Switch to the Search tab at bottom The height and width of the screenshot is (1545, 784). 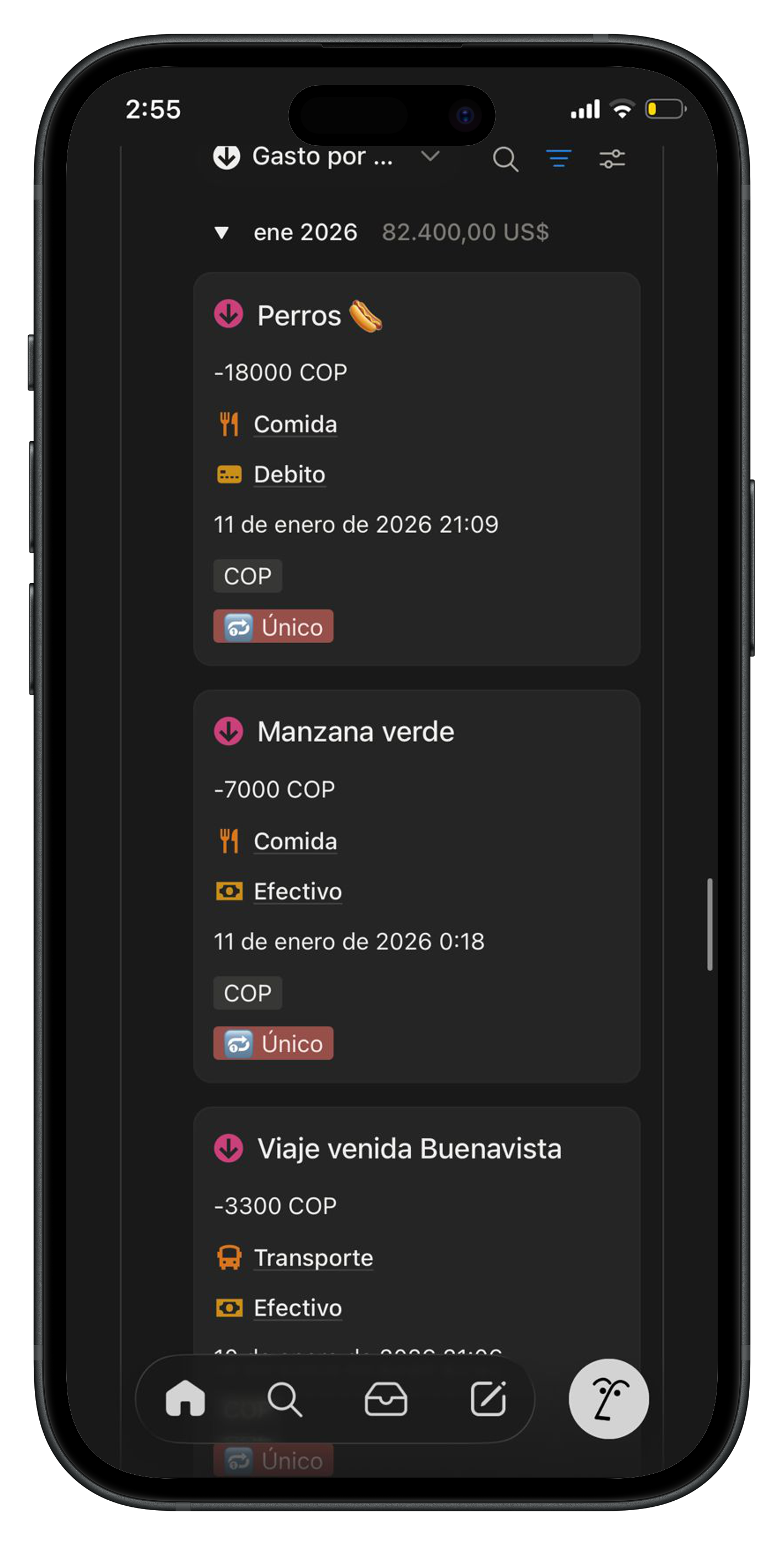[x=286, y=1400]
